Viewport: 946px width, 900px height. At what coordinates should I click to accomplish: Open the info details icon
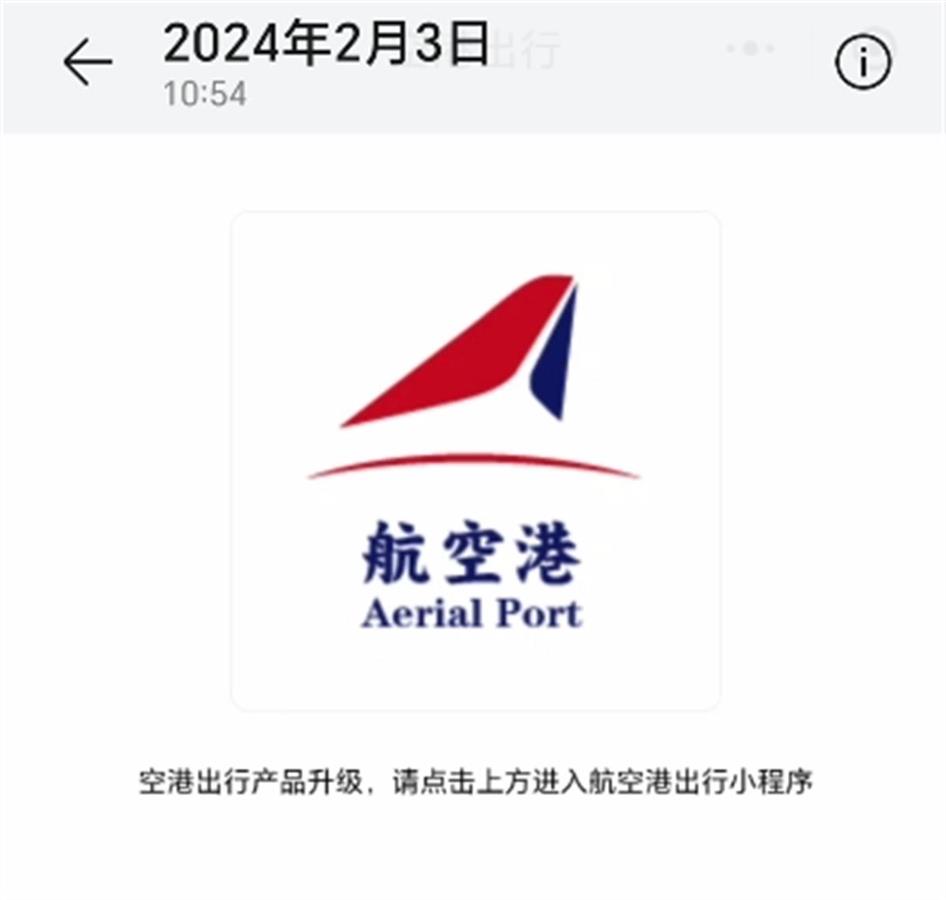point(862,65)
